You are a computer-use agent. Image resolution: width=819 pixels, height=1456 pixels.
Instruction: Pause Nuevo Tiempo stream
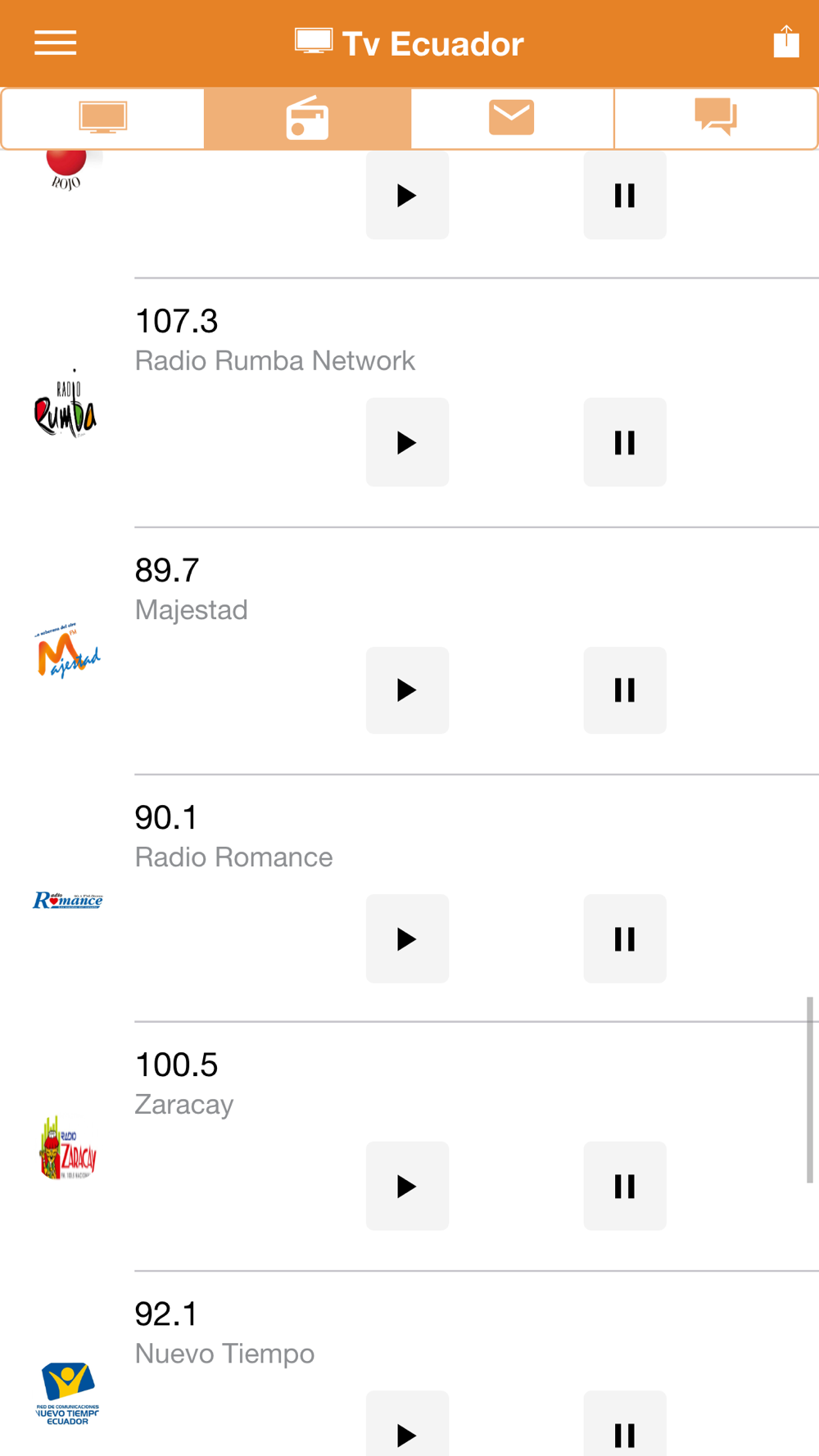(625, 1426)
